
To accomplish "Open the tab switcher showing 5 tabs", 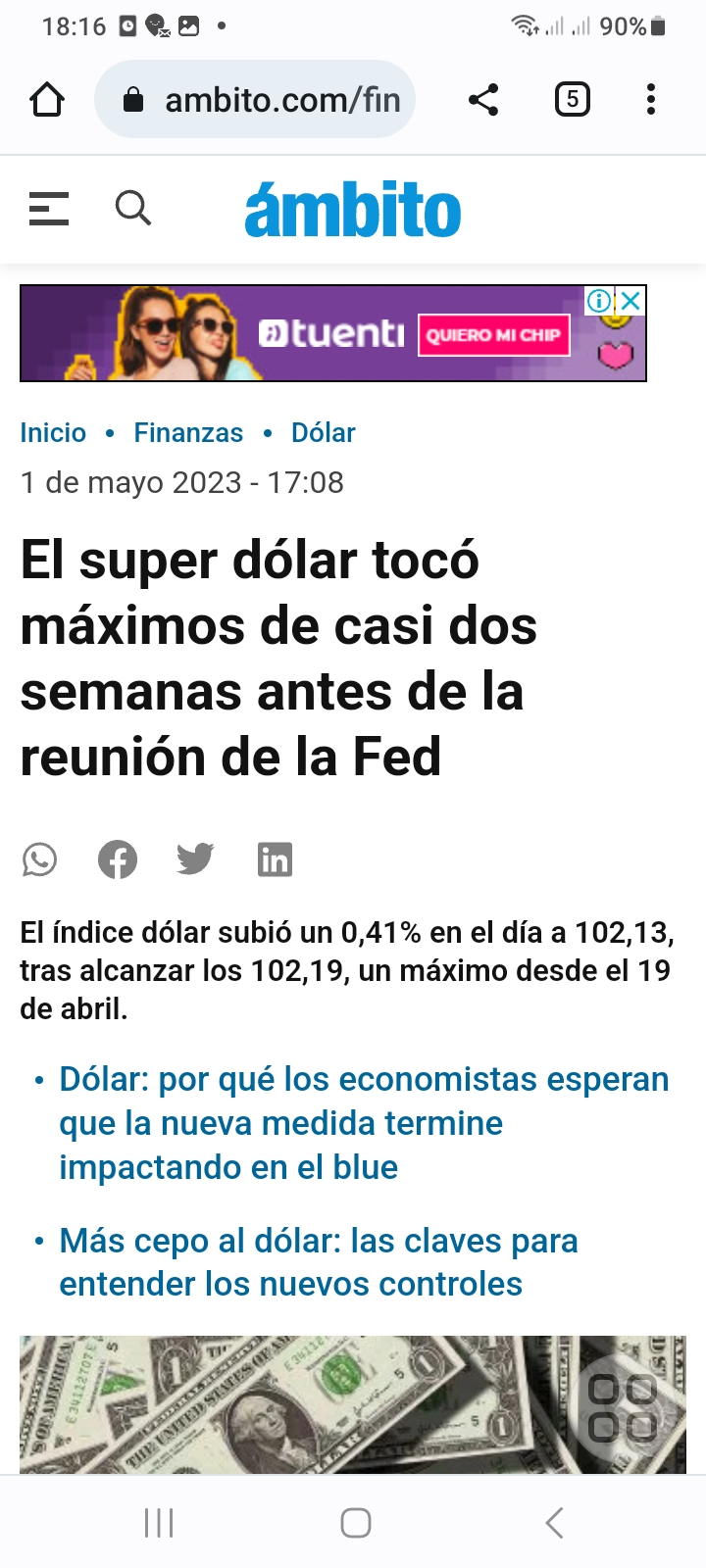I will pos(573,99).
